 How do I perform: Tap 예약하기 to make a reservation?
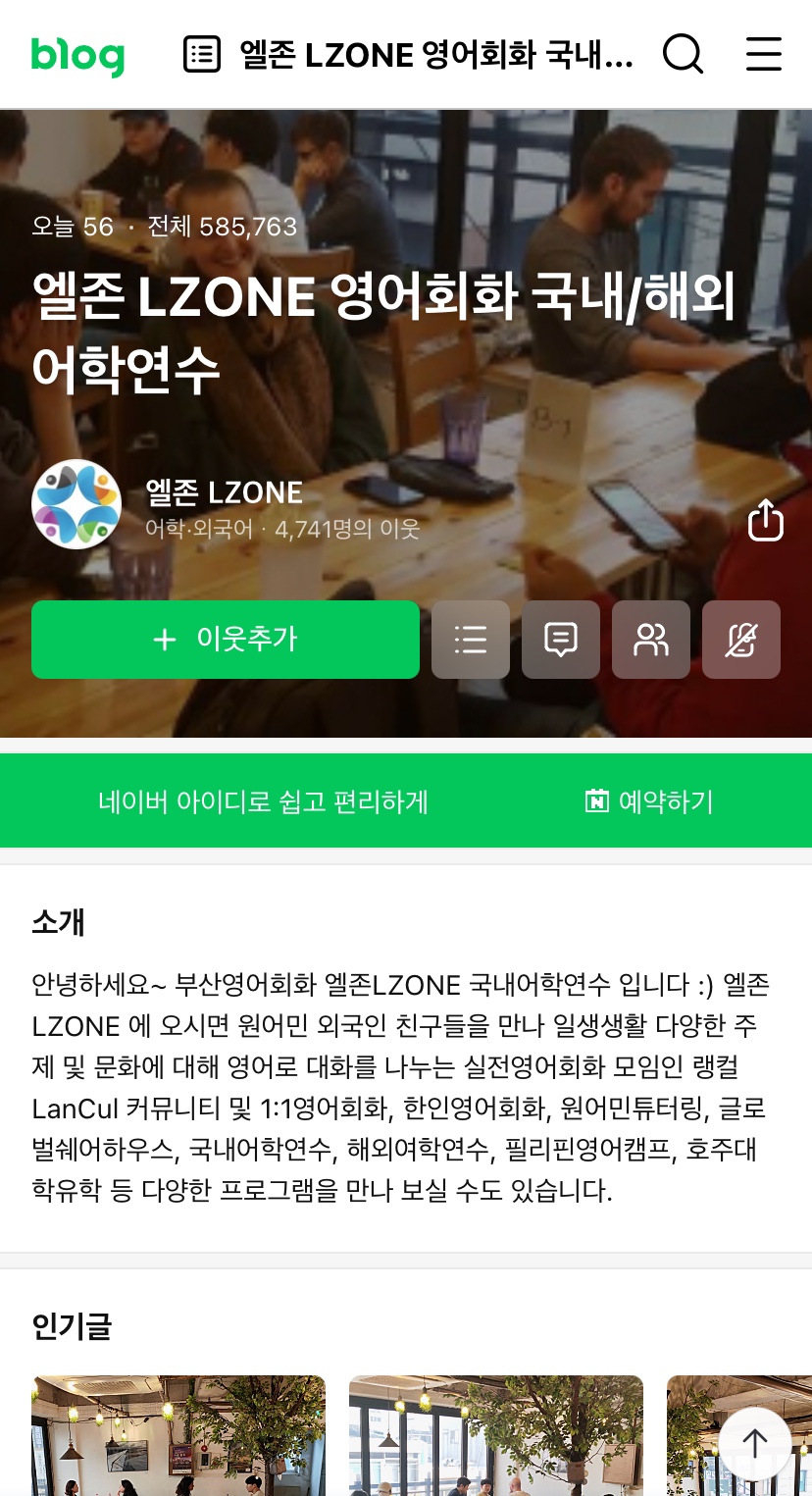[x=649, y=801]
